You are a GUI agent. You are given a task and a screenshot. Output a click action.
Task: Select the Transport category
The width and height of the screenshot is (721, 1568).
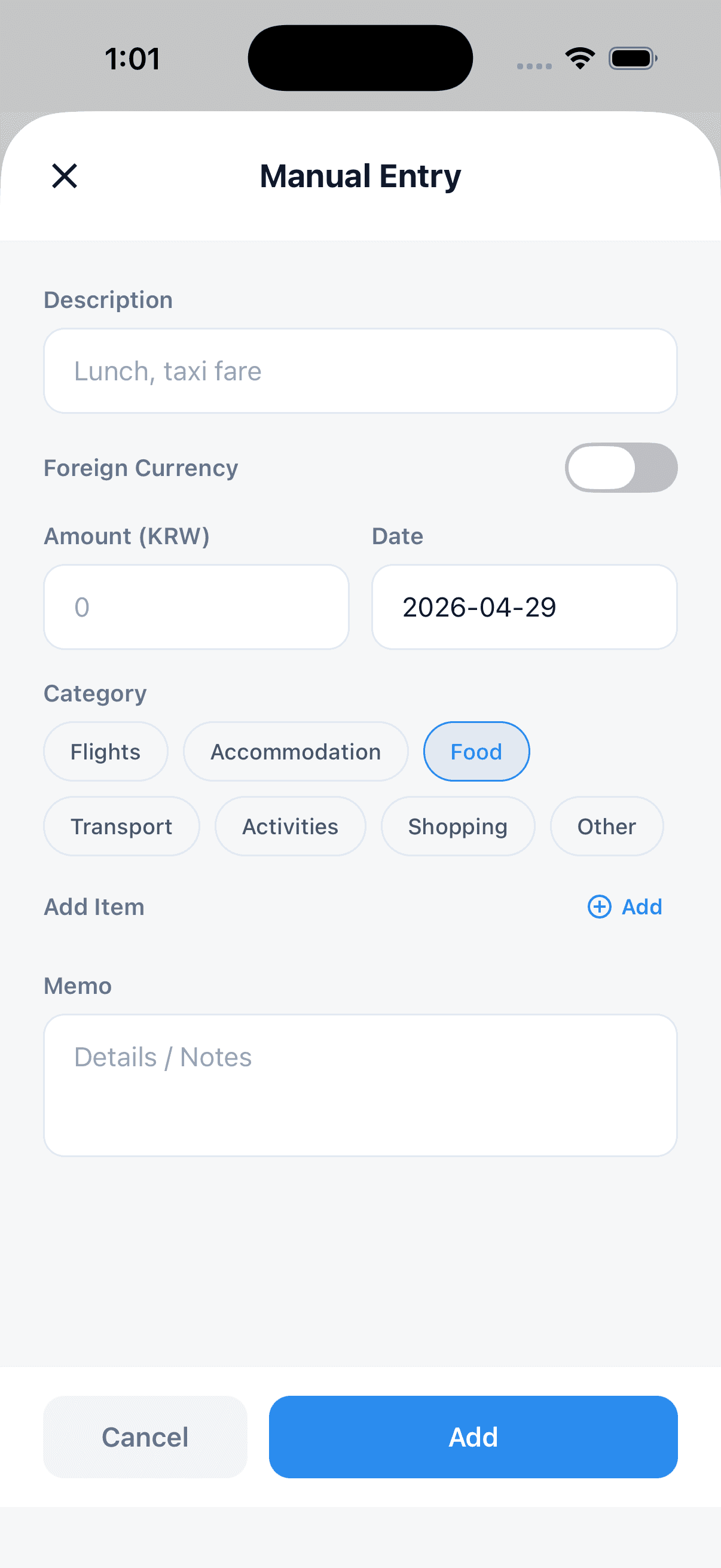121,826
